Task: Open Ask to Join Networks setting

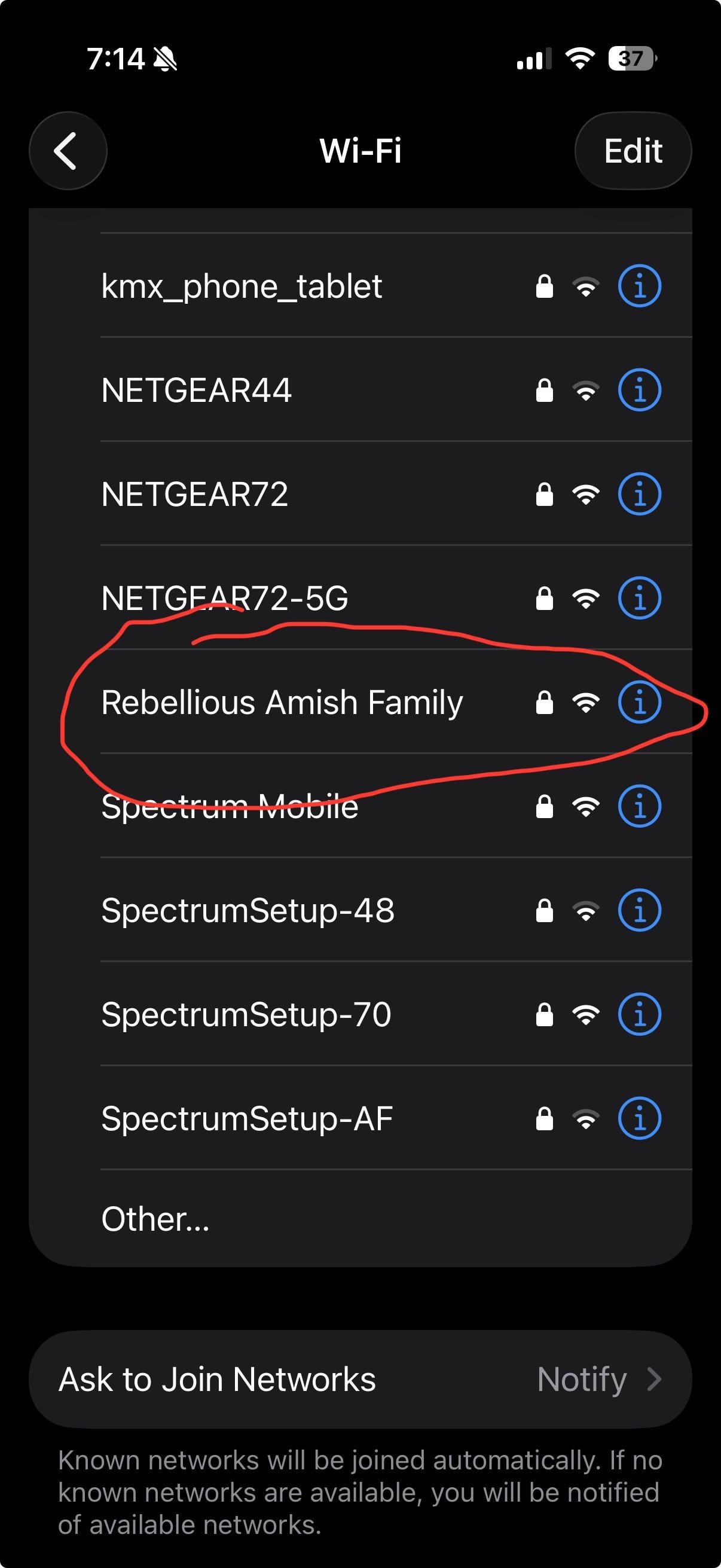Action: [x=360, y=1379]
